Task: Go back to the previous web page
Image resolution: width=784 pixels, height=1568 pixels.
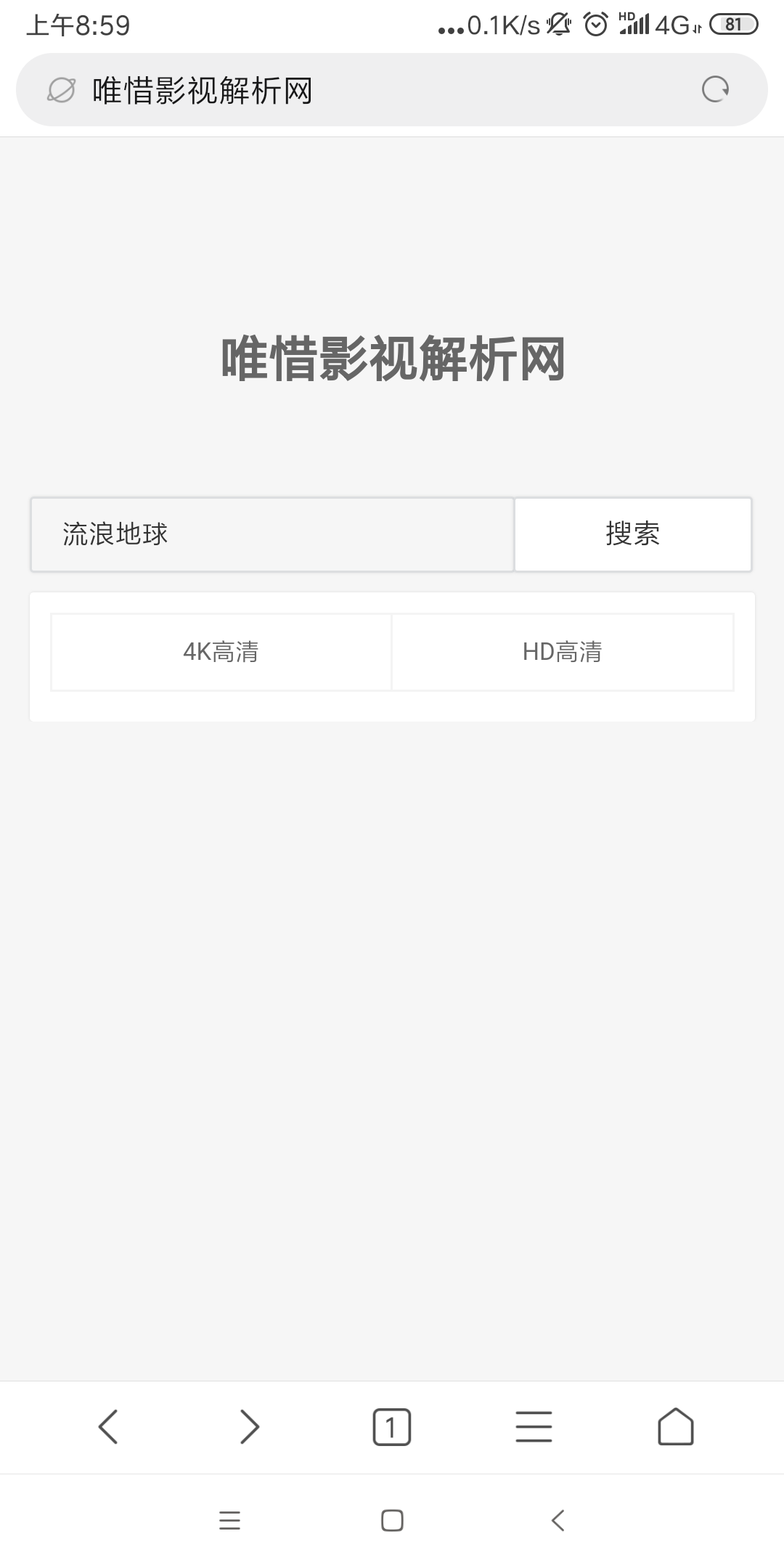Action: coord(107,1426)
